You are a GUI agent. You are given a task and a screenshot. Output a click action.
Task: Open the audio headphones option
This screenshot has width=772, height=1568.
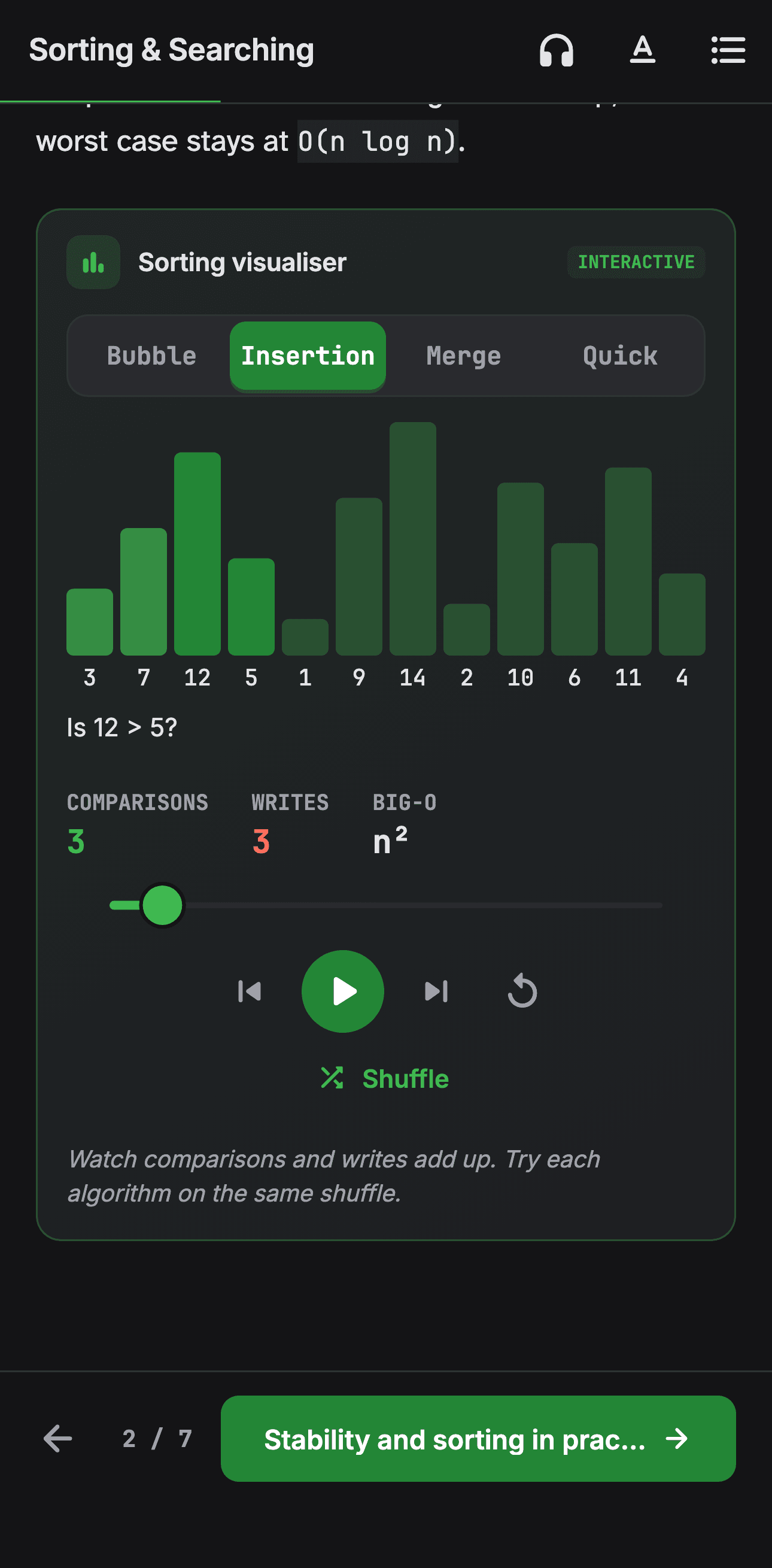coord(556,50)
